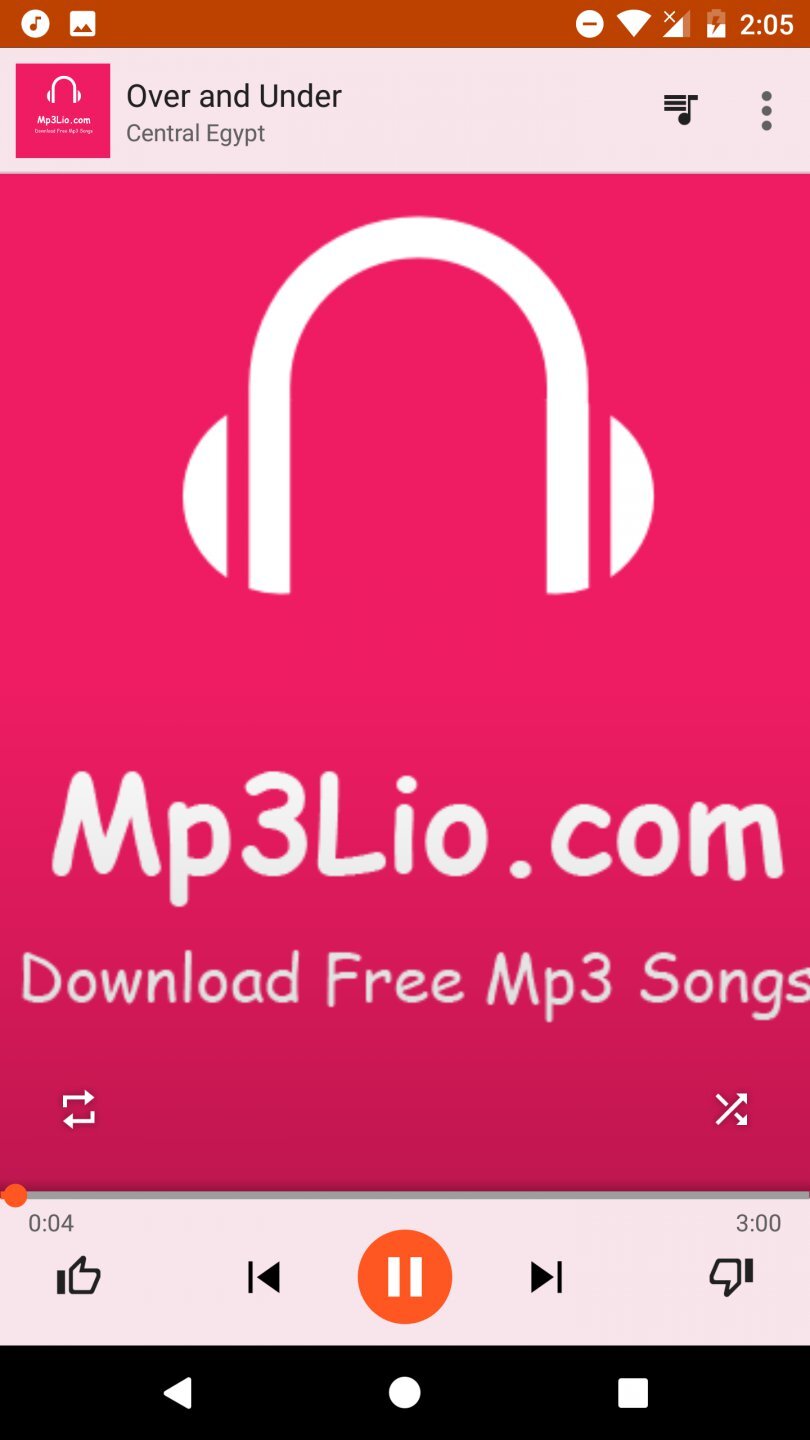The height and width of the screenshot is (1440, 810).
Task: Skip to the next track
Action: pos(546,1277)
